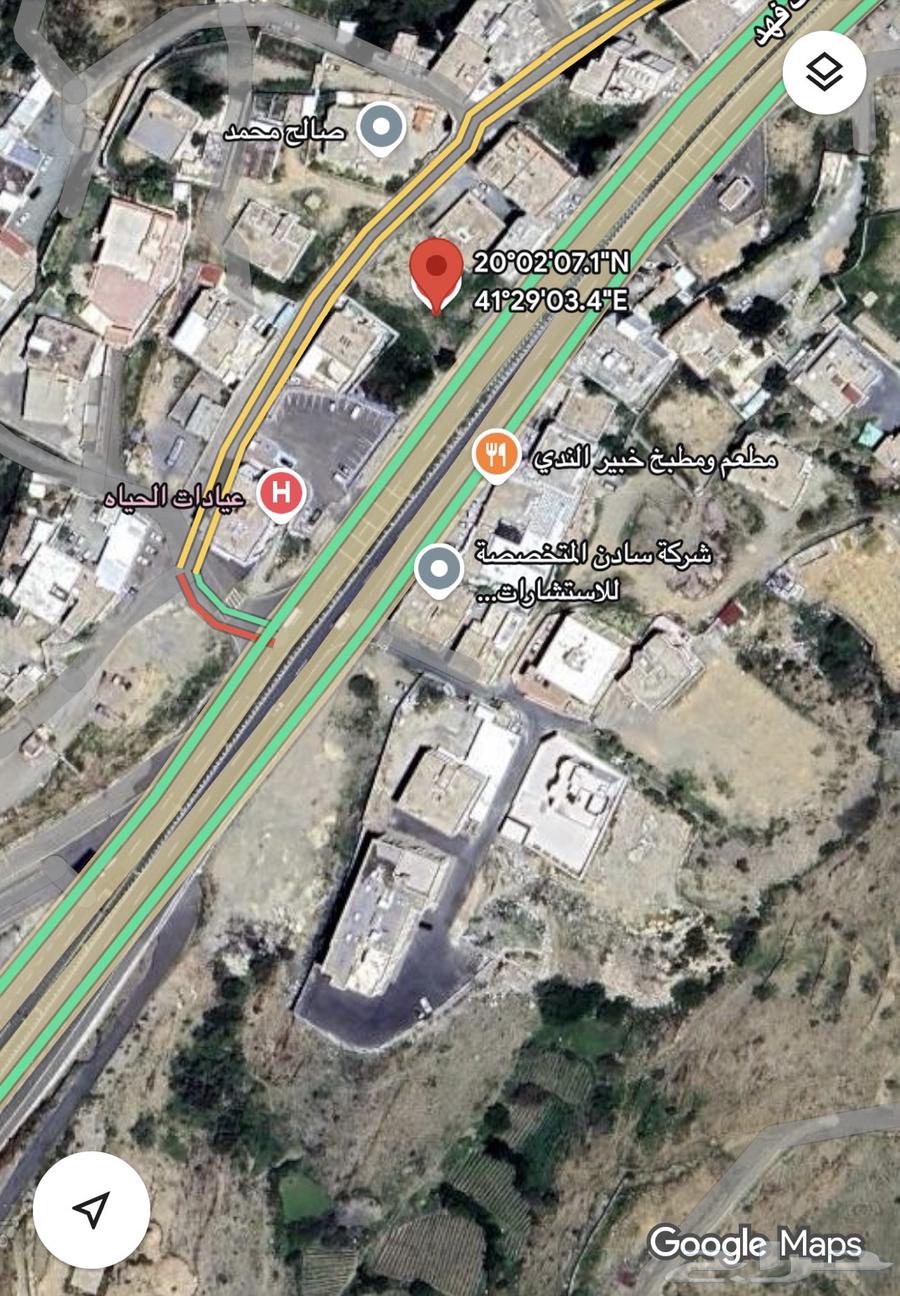Screen dimensions: 900x1296
Task: Open مطعم ومطبخ خبير الندي restaurant pin
Action: click(x=496, y=455)
